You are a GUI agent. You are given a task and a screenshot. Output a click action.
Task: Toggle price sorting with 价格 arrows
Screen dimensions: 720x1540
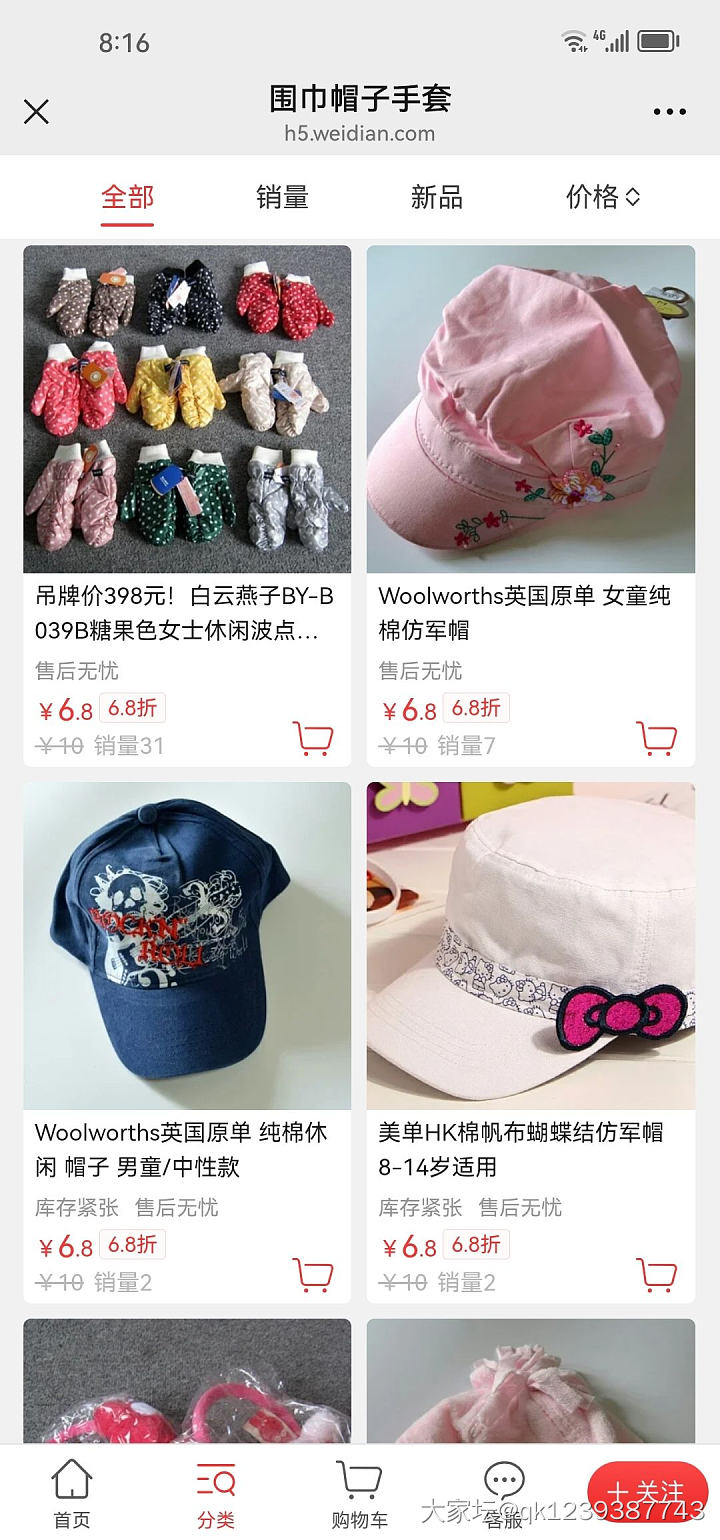(x=603, y=197)
